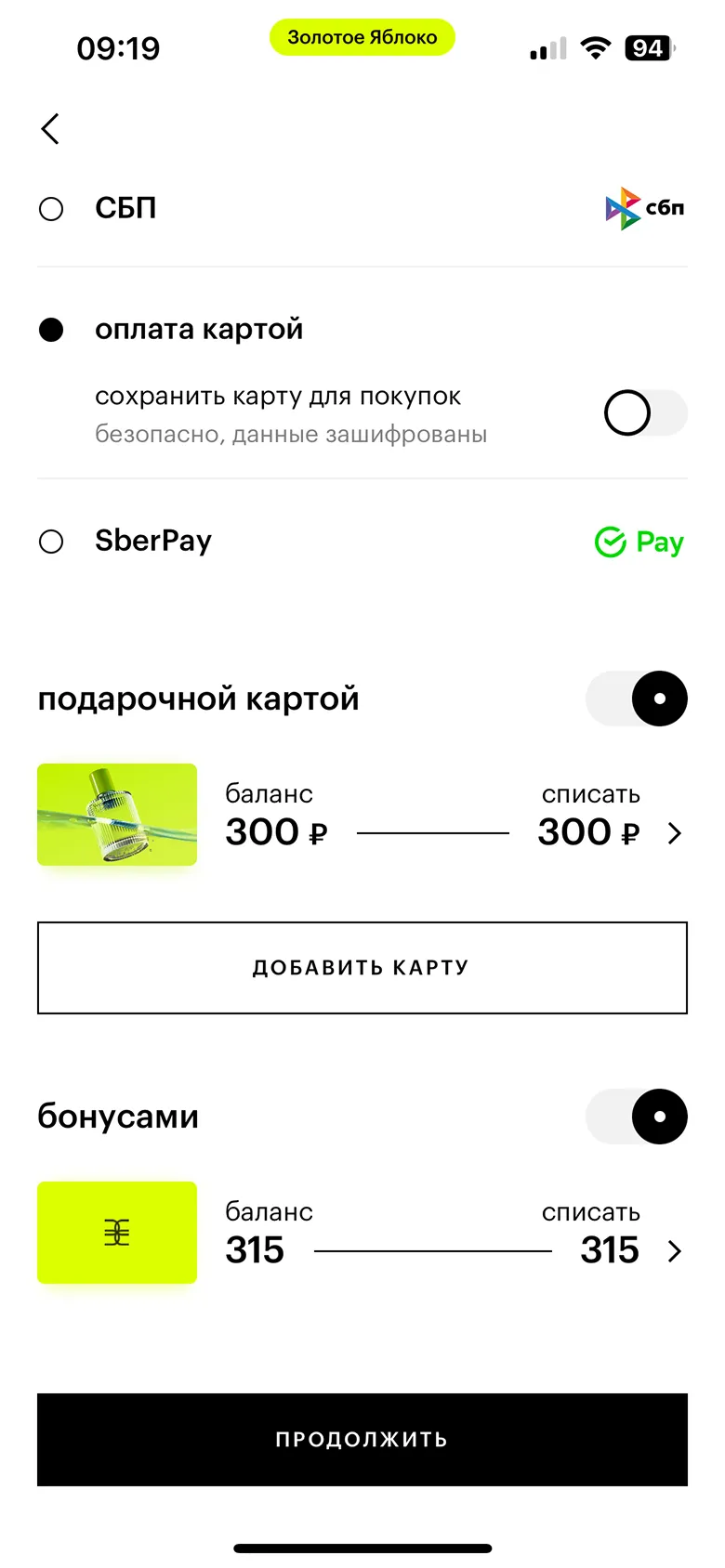This screenshot has height=1568, width=725.
Task: Go back using the arrow icon
Action: click(50, 129)
